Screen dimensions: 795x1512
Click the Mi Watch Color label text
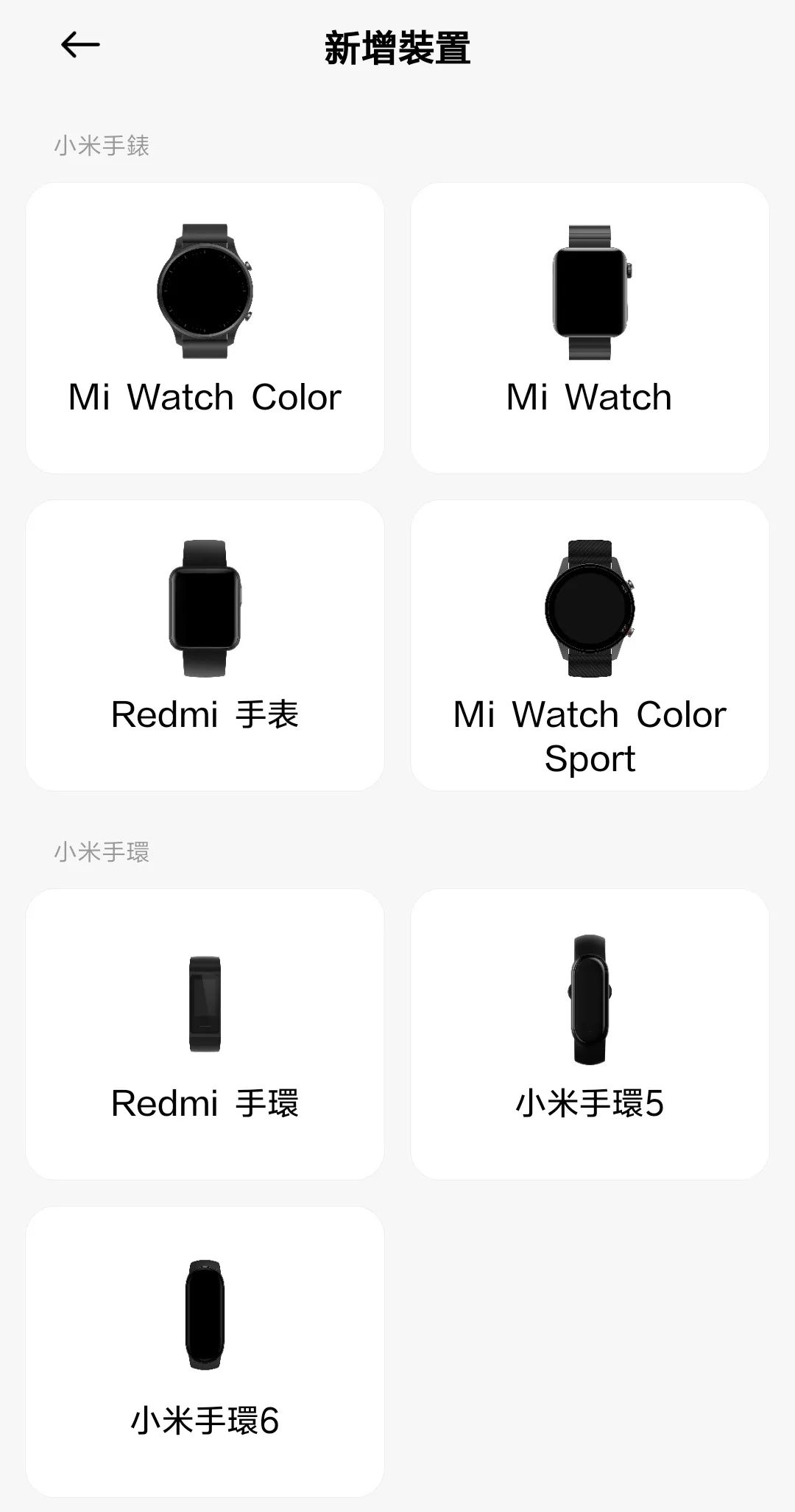pyautogui.click(x=204, y=396)
